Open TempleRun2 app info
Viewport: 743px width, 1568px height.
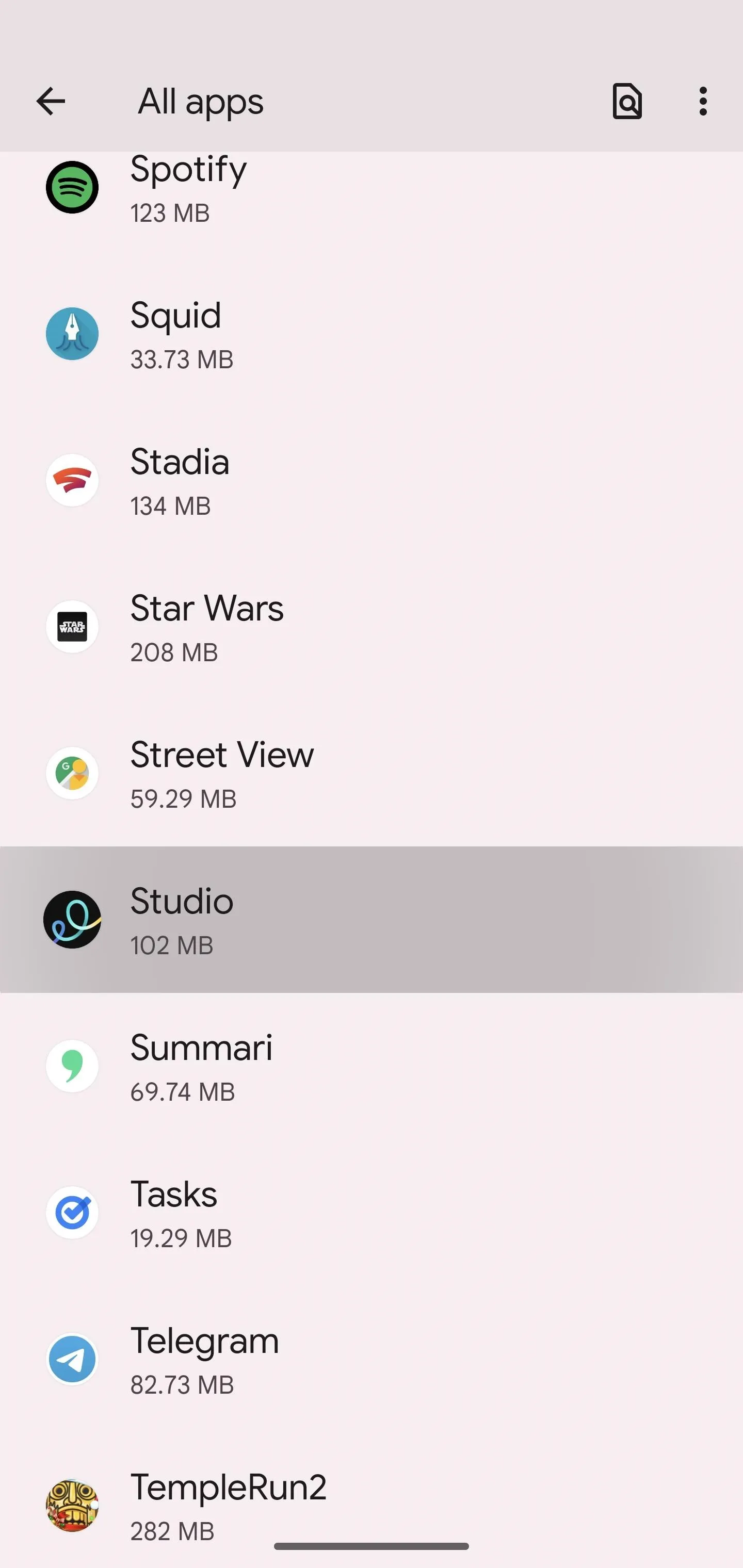point(372,1500)
